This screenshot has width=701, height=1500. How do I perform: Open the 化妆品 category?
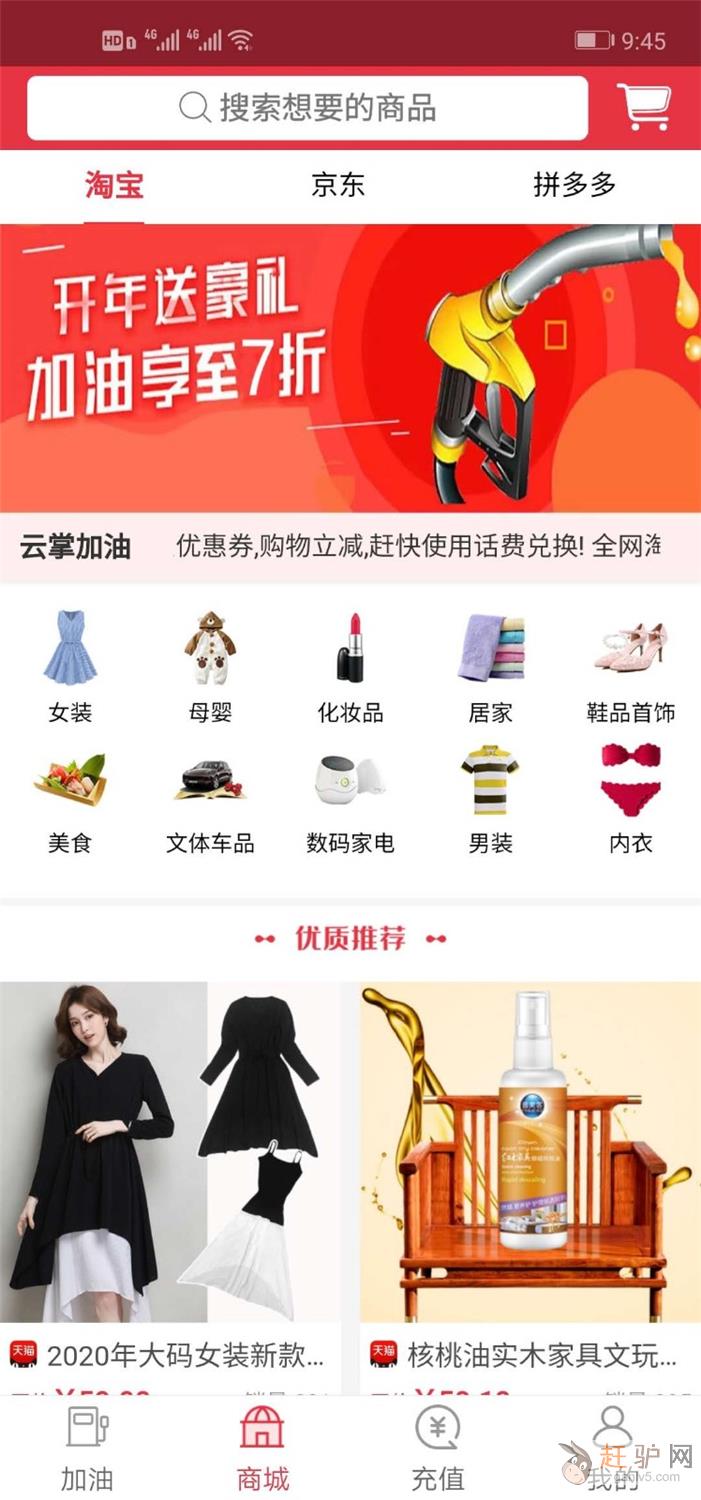tap(350, 665)
